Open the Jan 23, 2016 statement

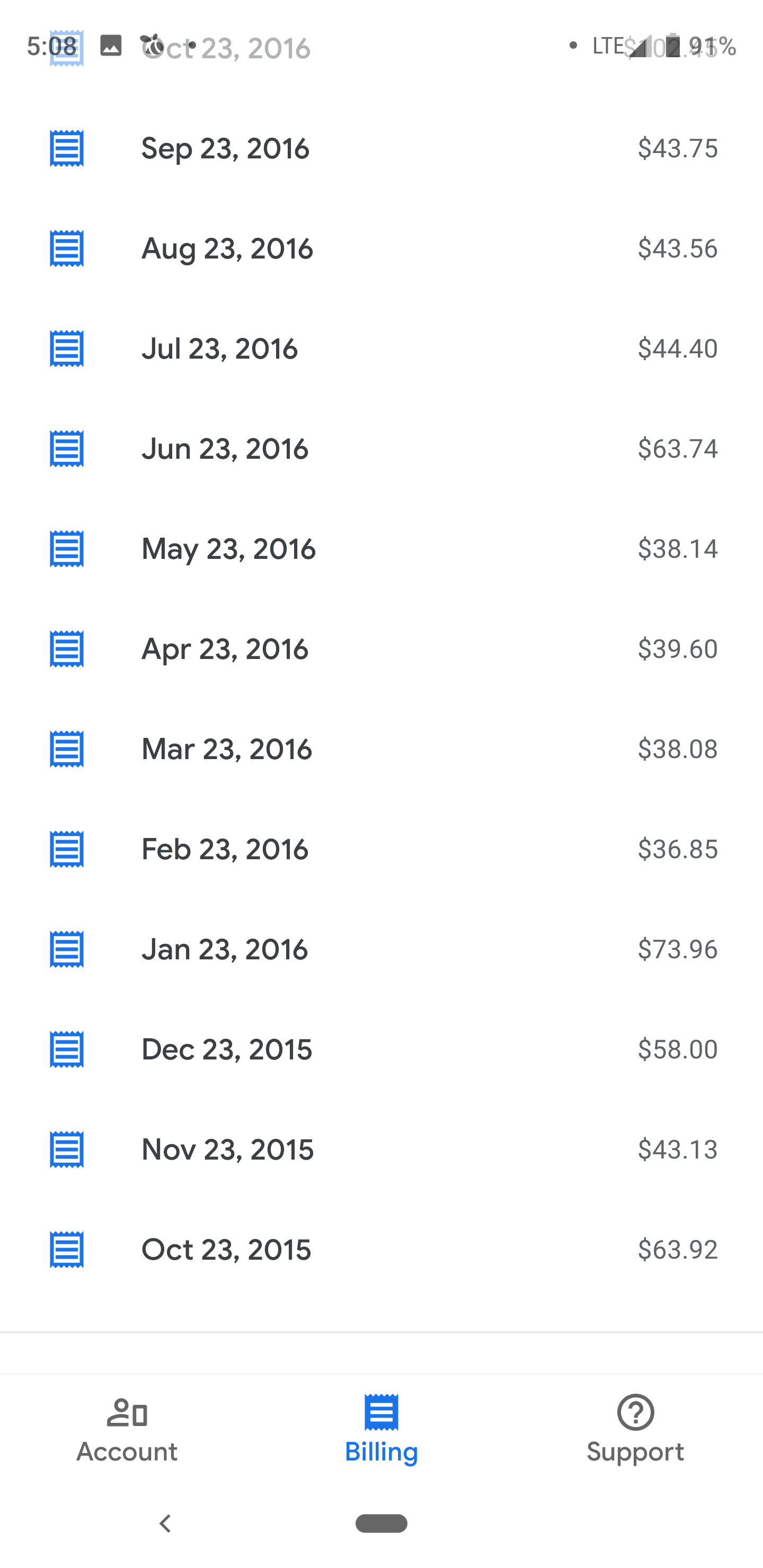[x=381, y=949]
